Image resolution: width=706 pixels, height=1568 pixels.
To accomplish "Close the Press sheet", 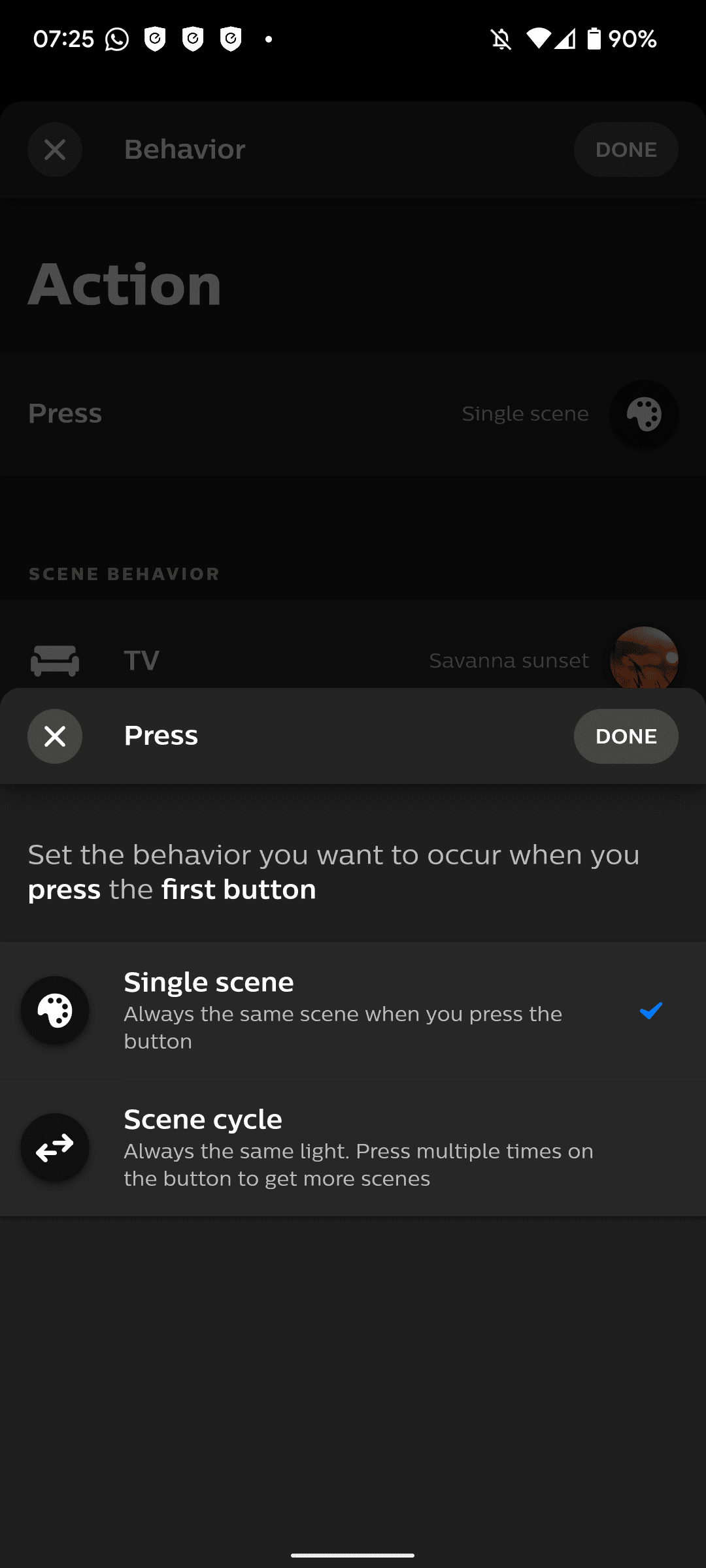I will coord(55,736).
